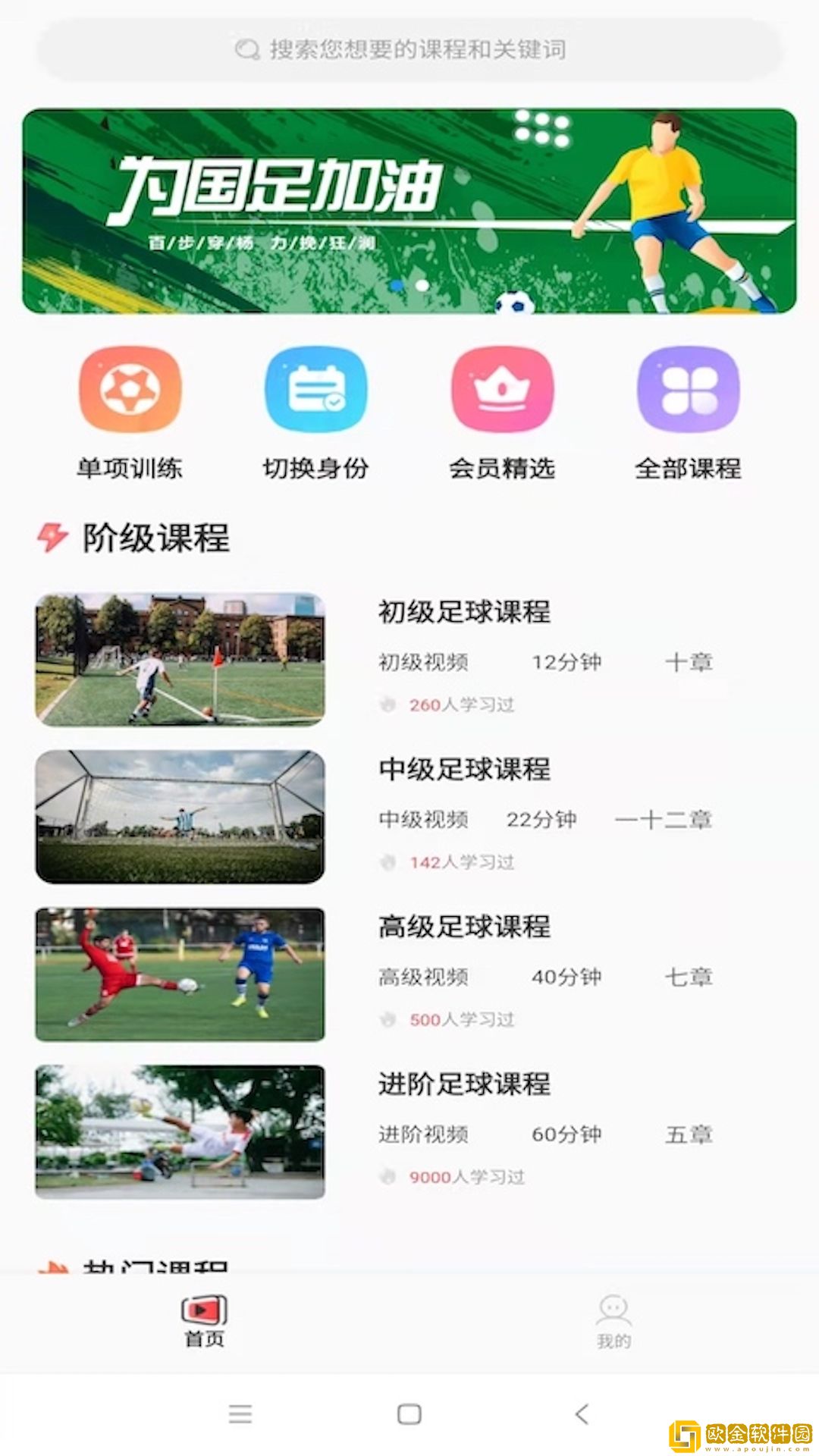Screen dimensions: 819x1456
Task: Tap the course search box
Action: pyautogui.click(x=409, y=50)
